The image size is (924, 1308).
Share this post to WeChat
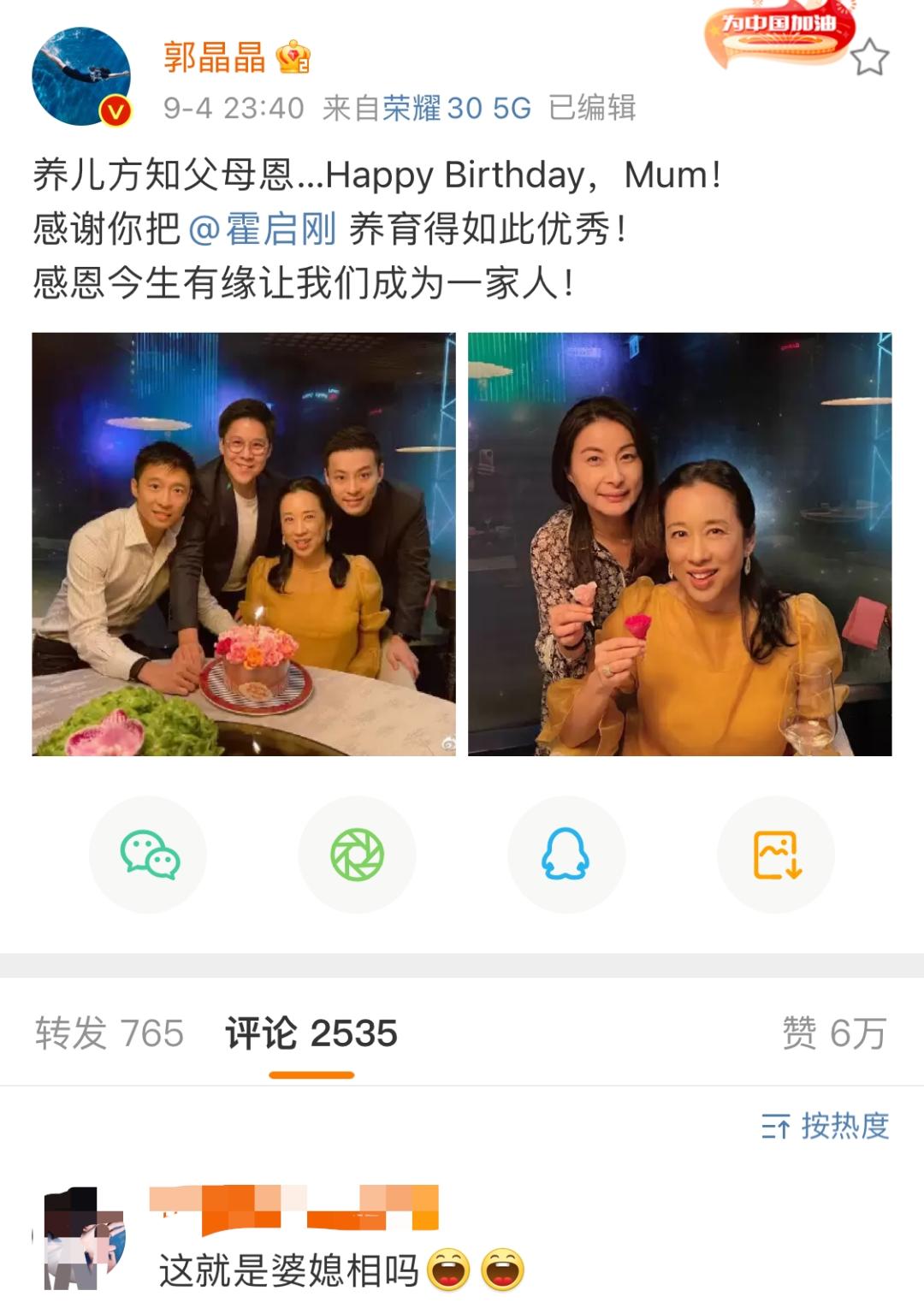point(149,855)
